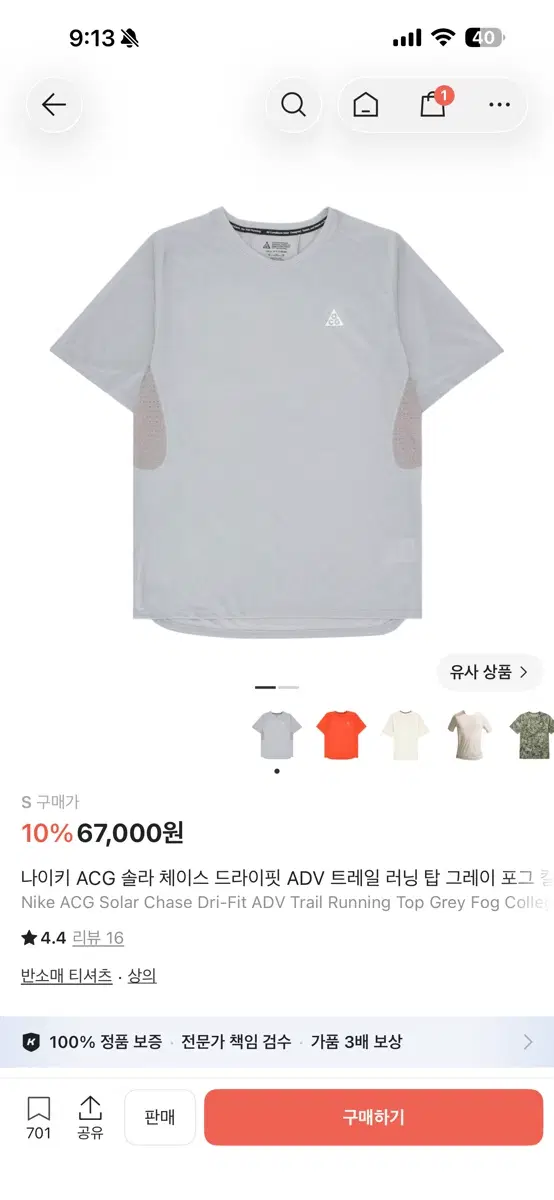Tap the 판매 sell button

pyautogui.click(x=160, y=1117)
